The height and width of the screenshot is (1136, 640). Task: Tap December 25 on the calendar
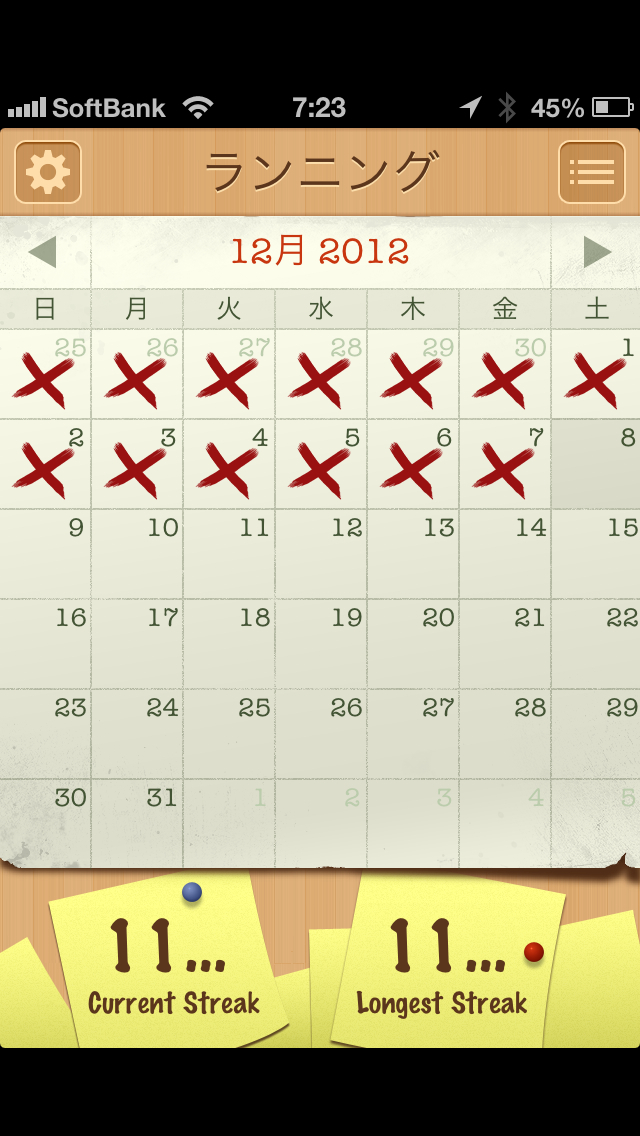[x=229, y=735]
